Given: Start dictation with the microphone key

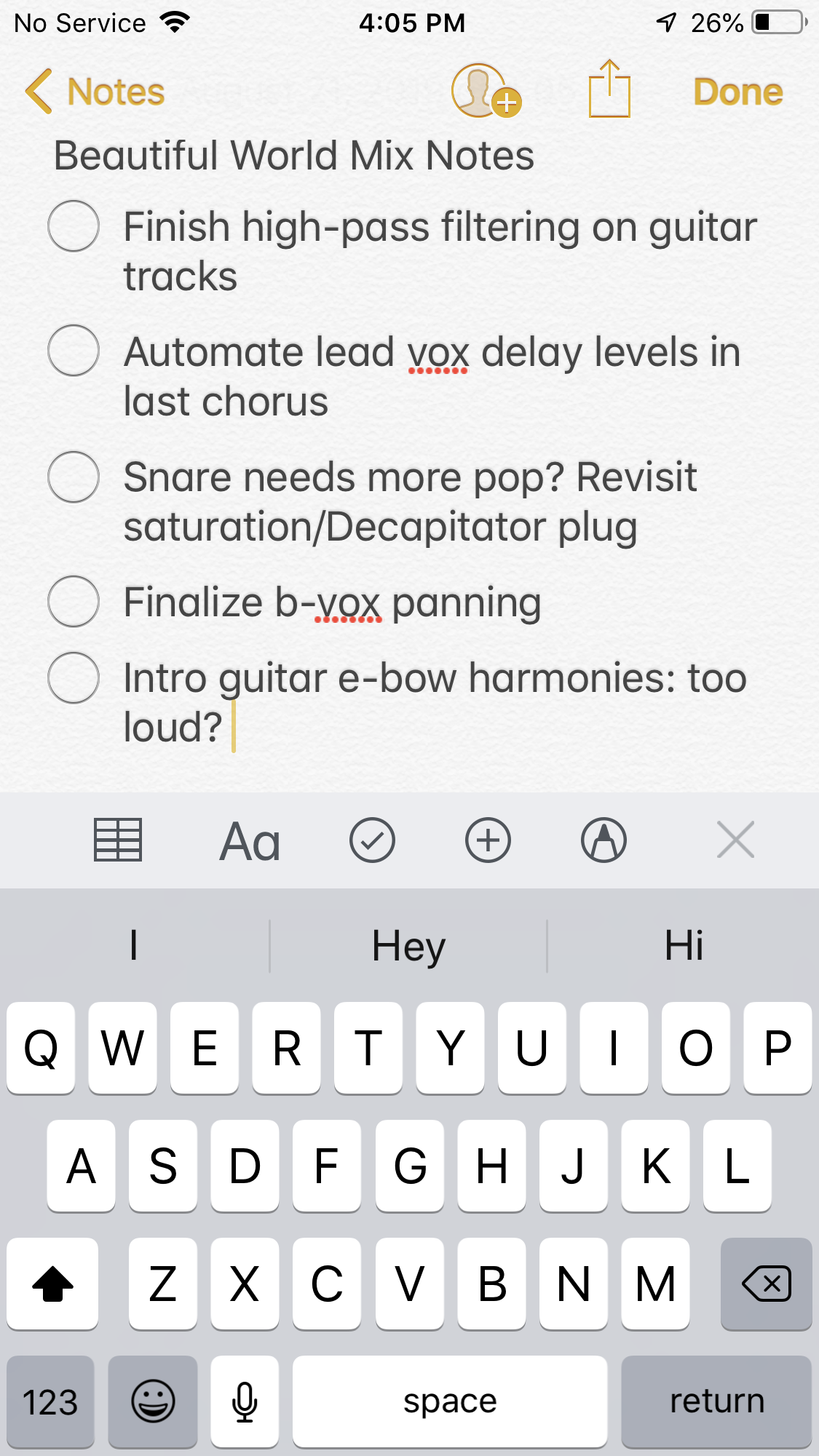Looking at the screenshot, I should pyautogui.click(x=245, y=1401).
